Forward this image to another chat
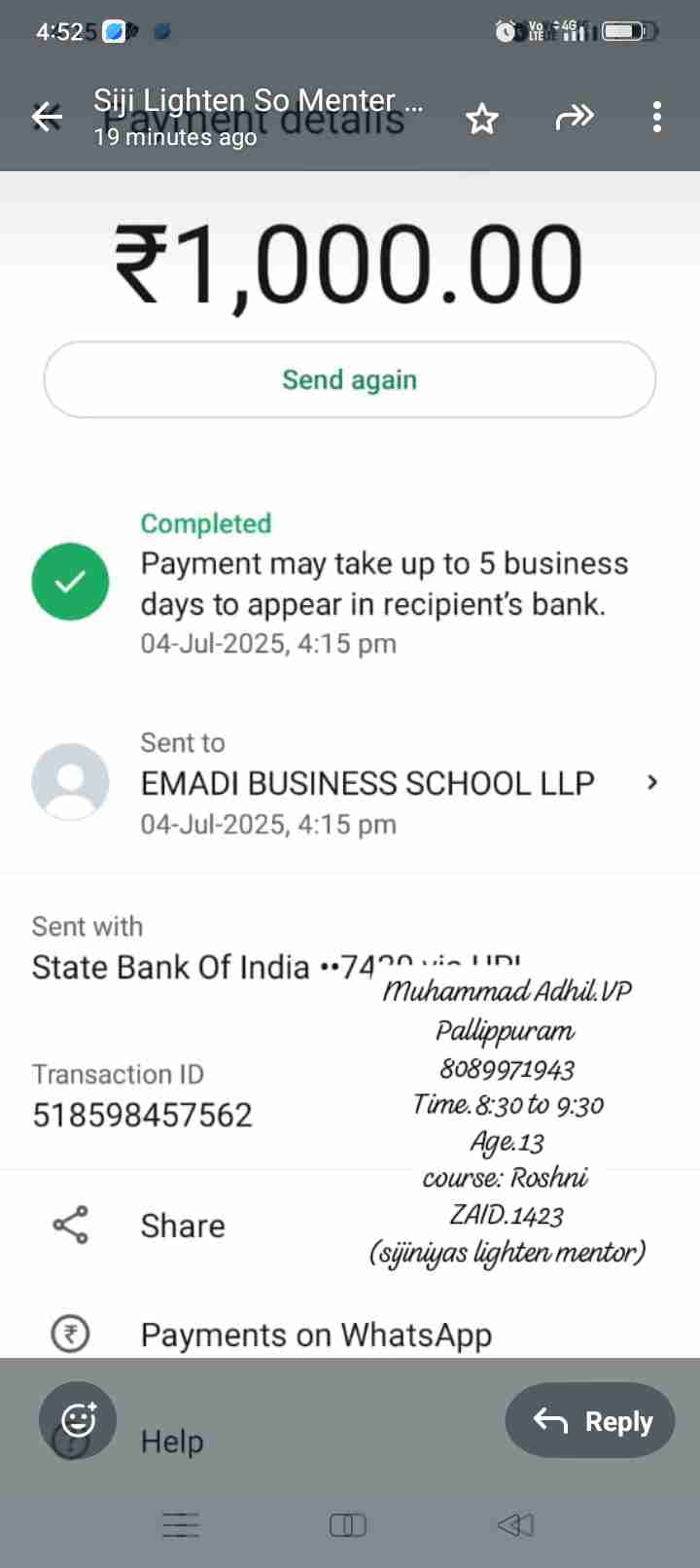Screen dimensions: 700x1568 pyautogui.click(x=574, y=118)
